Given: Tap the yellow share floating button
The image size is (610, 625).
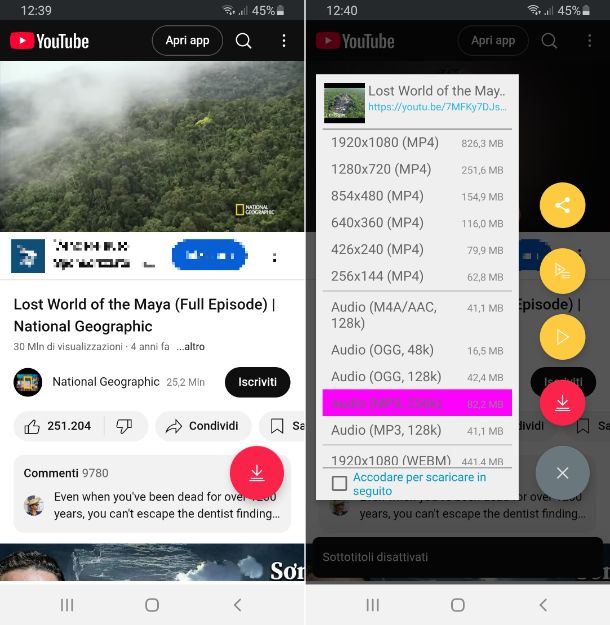Looking at the screenshot, I should coord(562,206).
